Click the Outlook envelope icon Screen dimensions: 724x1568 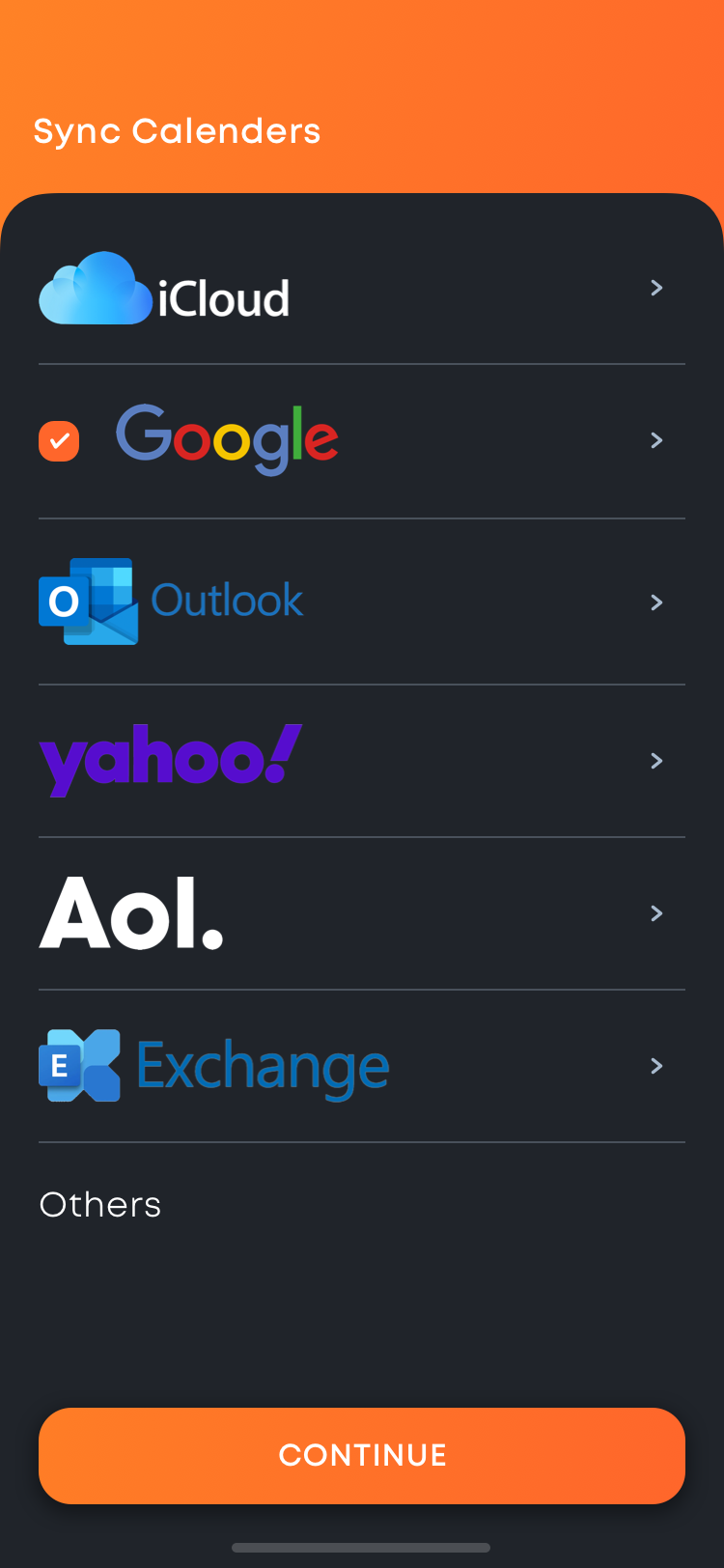[x=87, y=601]
